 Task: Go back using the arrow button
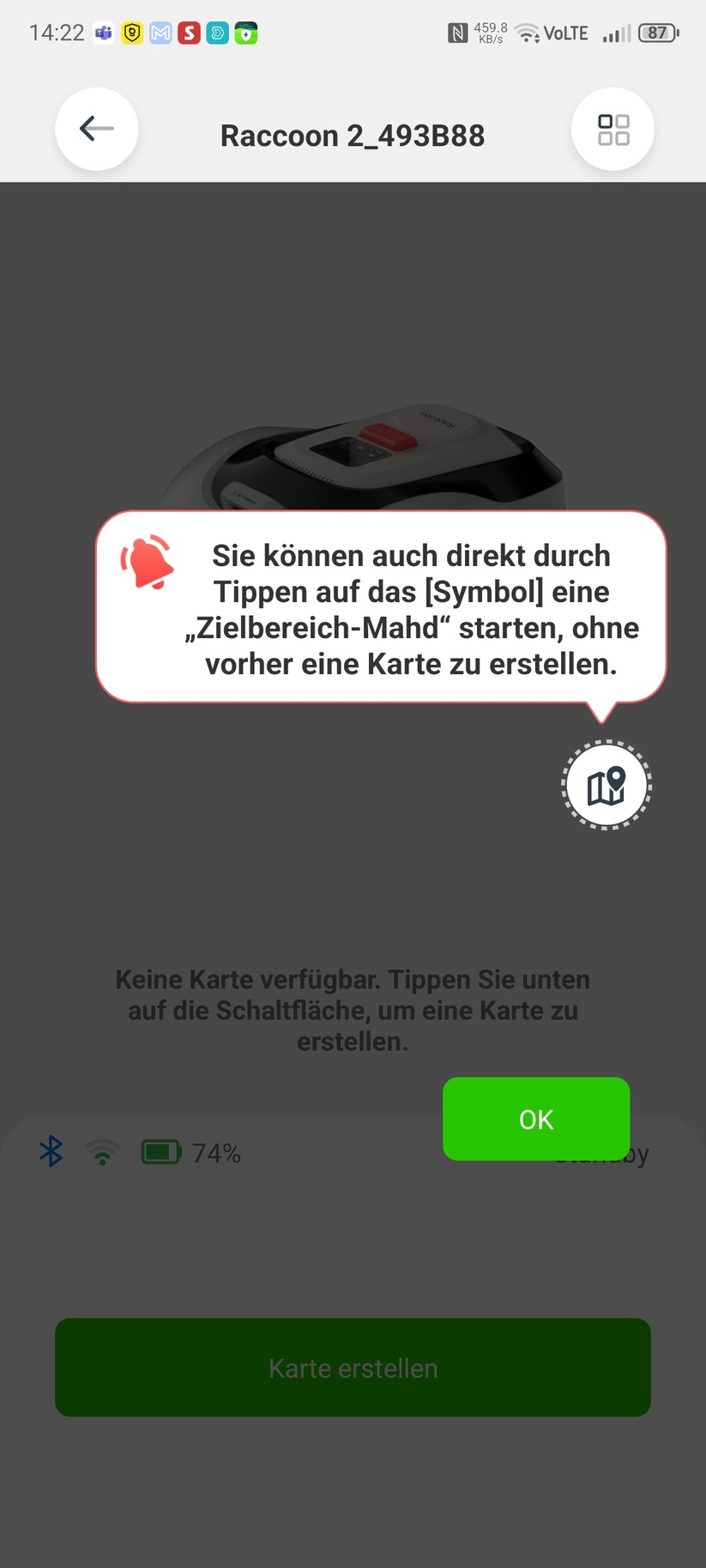pos(96,129)
